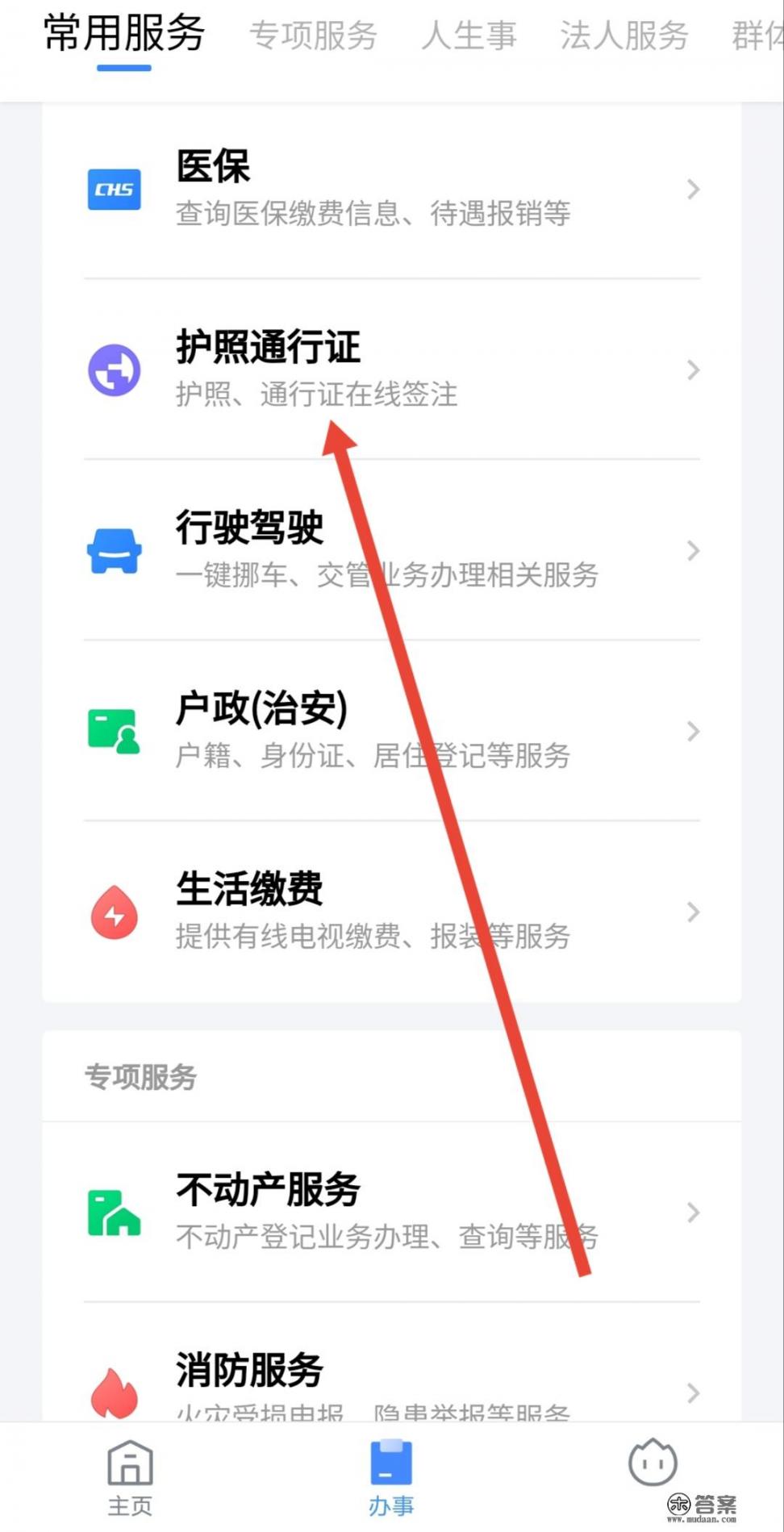Screen dimensions: 784x1532
Task: Expand the 医保 row chevron
Action: point(692,189)
